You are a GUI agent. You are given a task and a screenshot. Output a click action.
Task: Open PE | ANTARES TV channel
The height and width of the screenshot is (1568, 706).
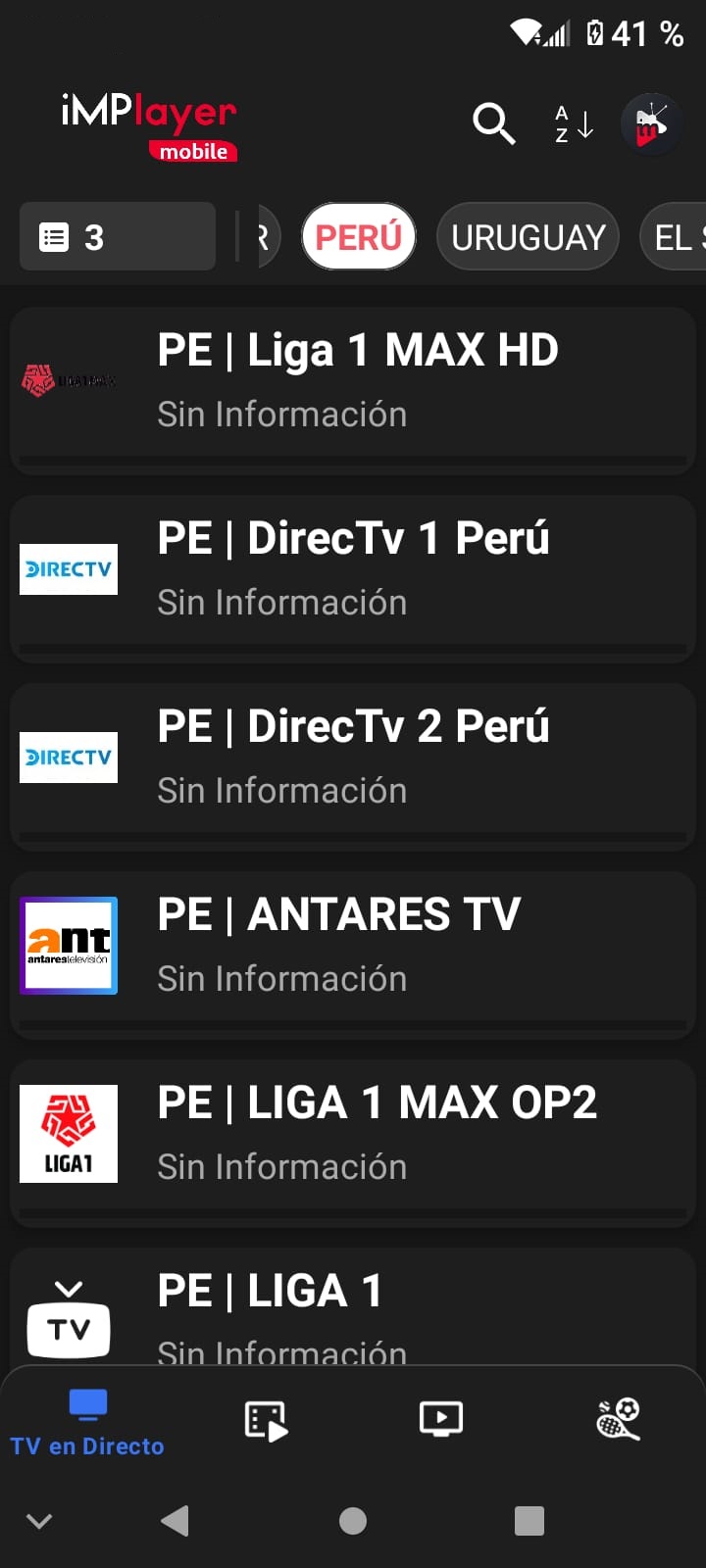tap(353, 955)
